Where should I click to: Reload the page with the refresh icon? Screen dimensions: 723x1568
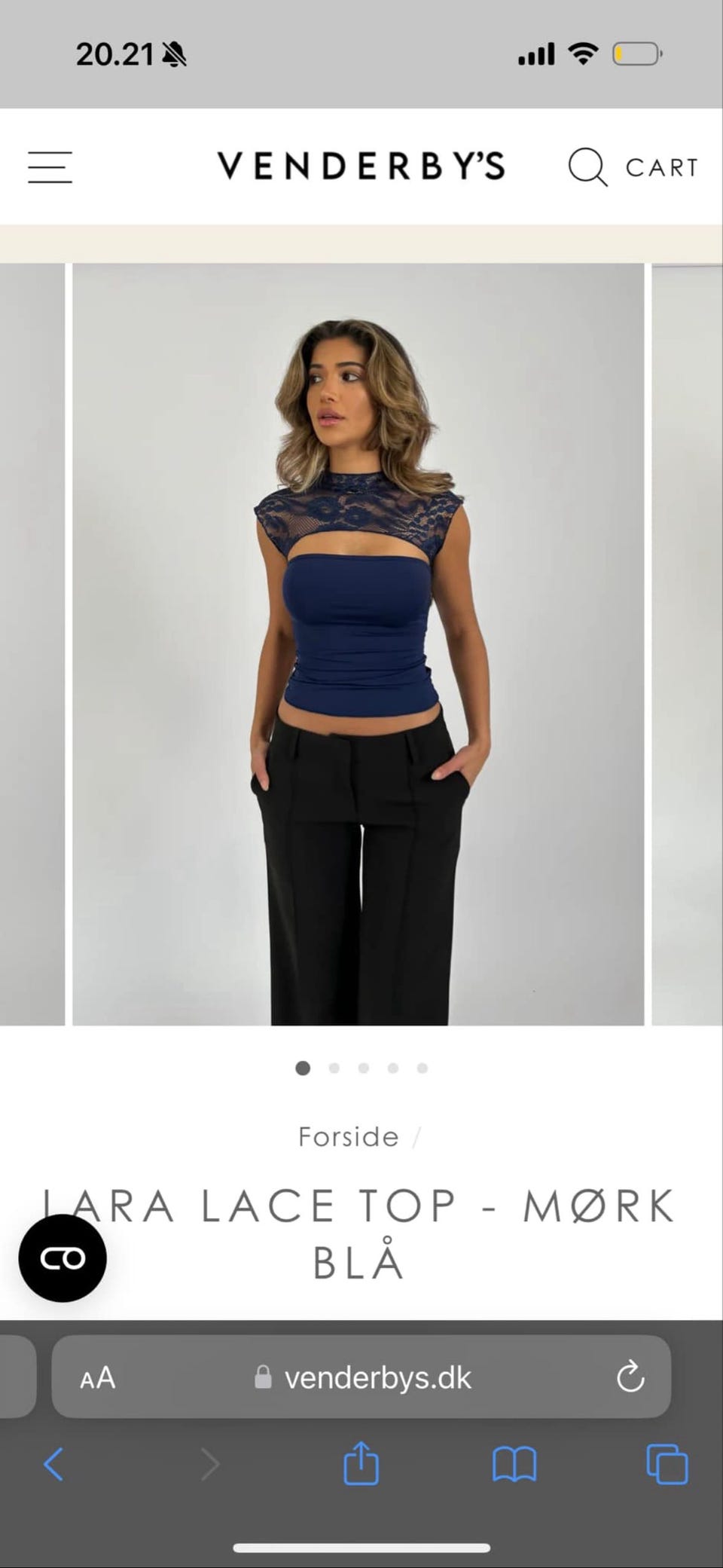tap(630, 1377)
